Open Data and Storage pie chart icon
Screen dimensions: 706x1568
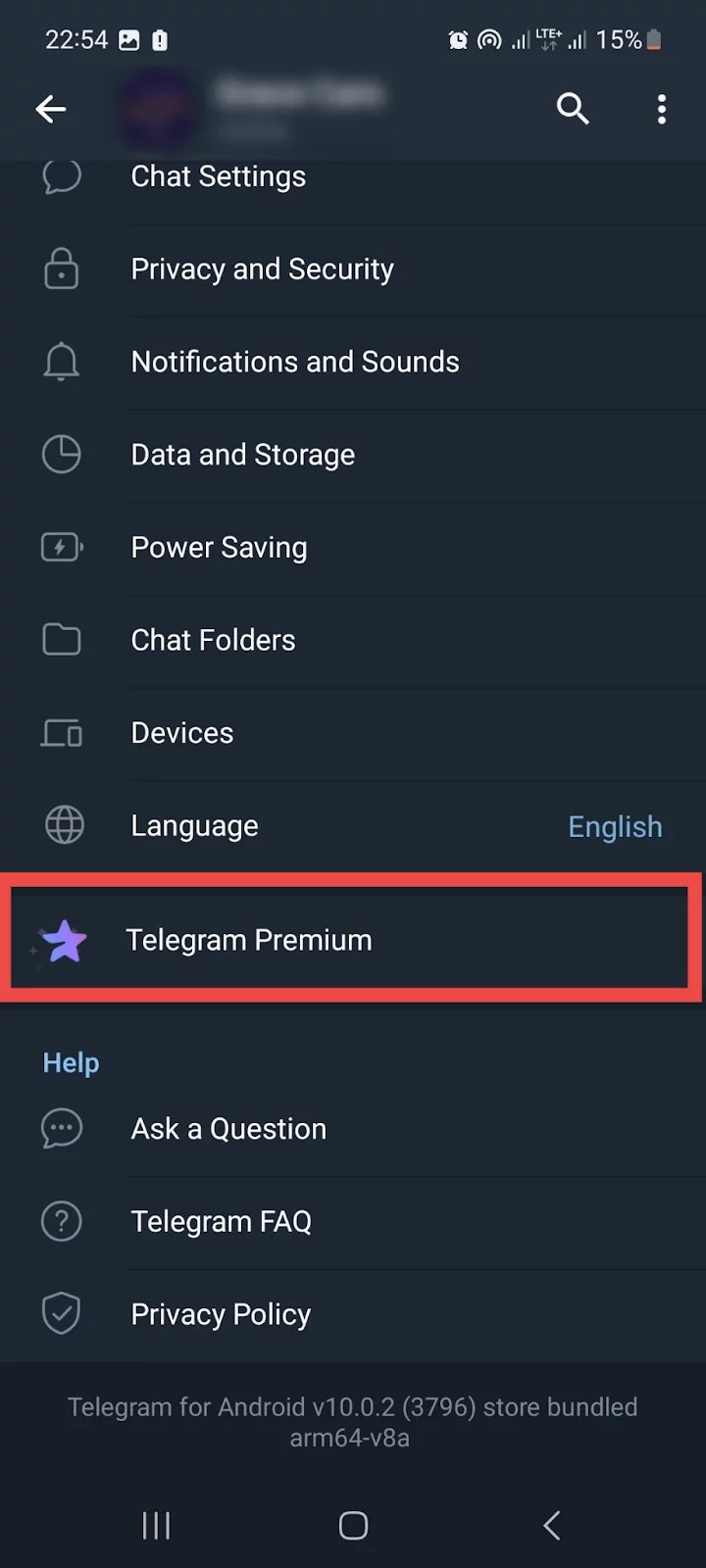click(61, 454)
